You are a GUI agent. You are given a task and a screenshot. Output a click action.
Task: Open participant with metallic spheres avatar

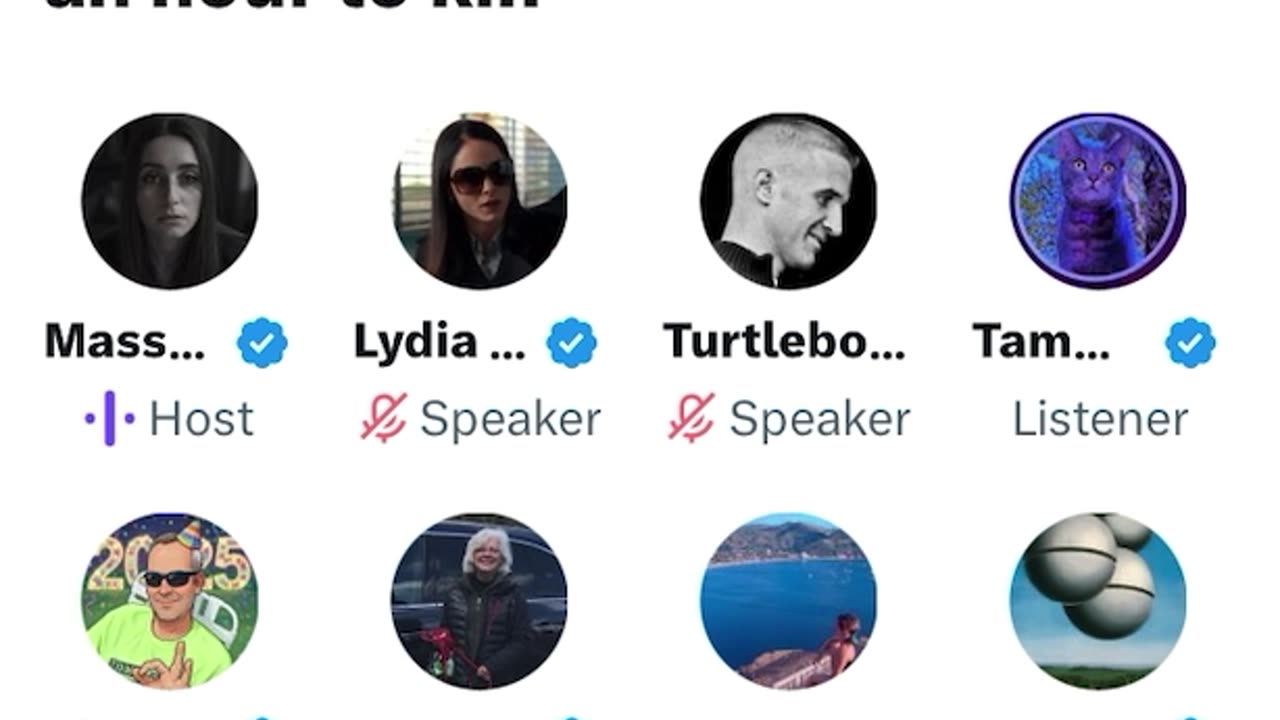(x=1097, y=601)
